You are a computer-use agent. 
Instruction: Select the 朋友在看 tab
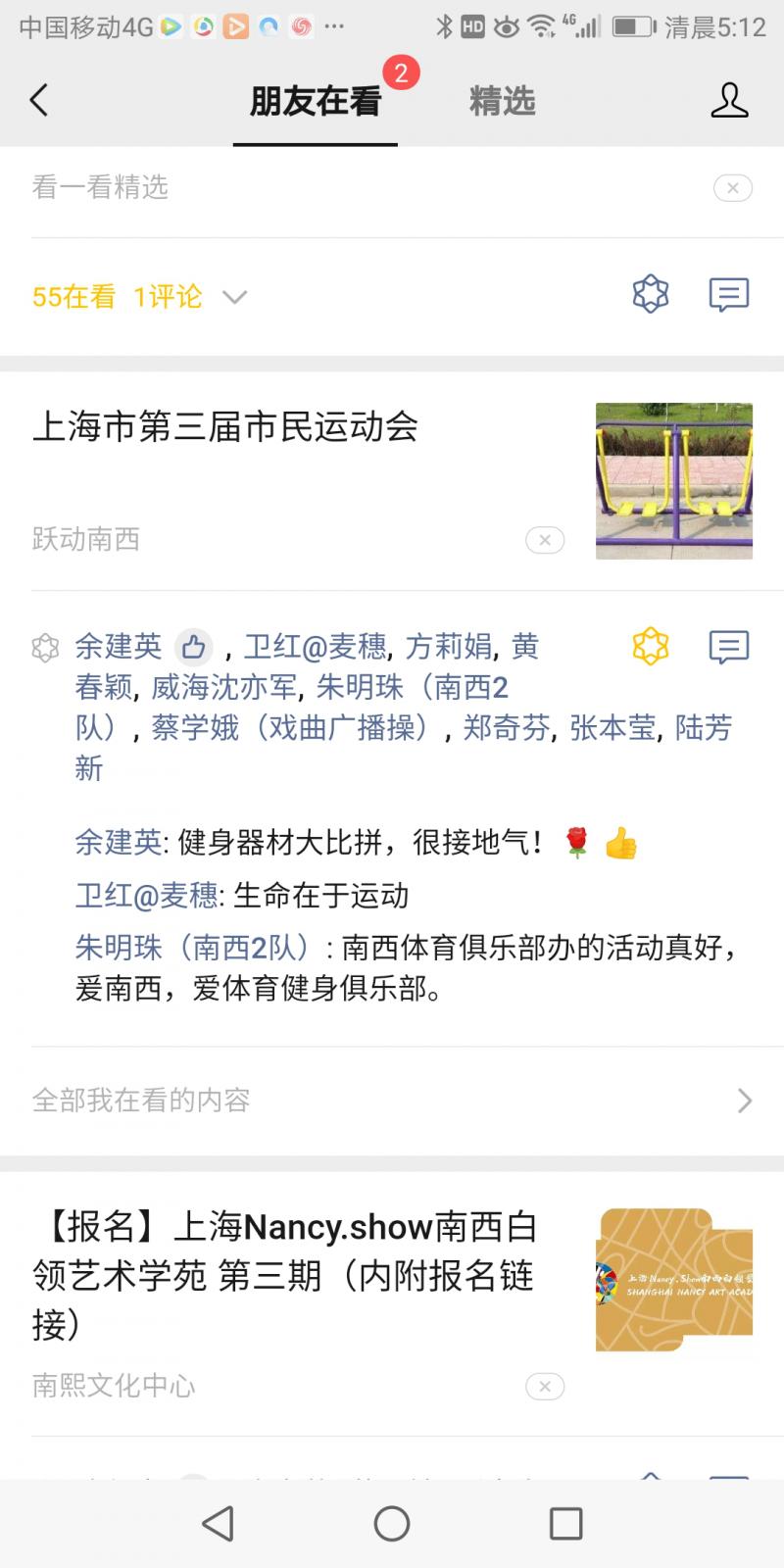coord(315,101)
